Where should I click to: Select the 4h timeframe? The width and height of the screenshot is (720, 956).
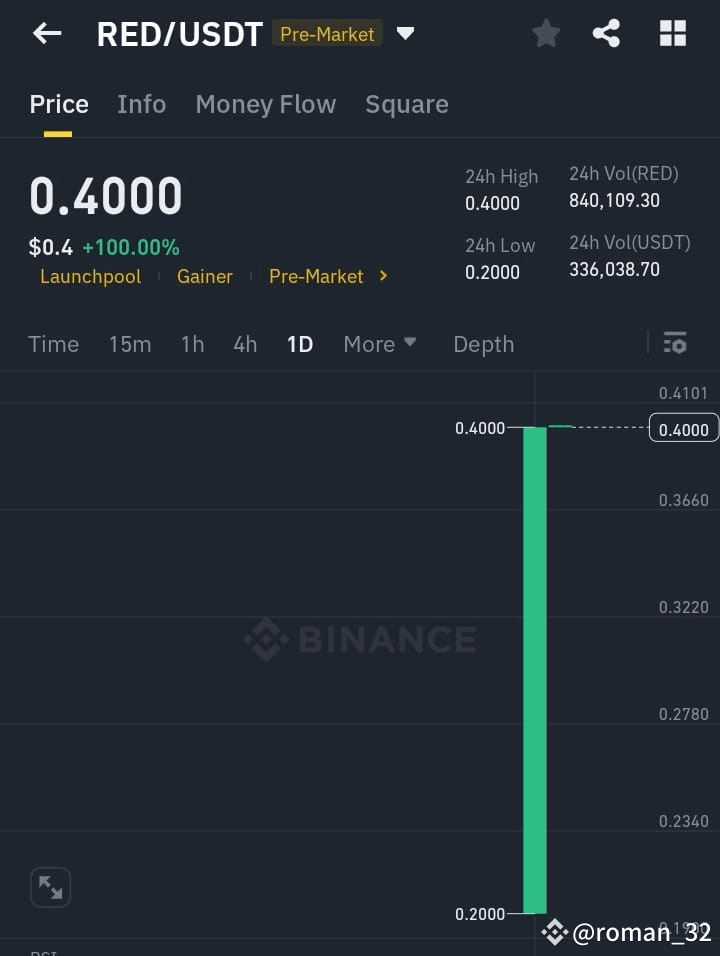coord(245,344)
